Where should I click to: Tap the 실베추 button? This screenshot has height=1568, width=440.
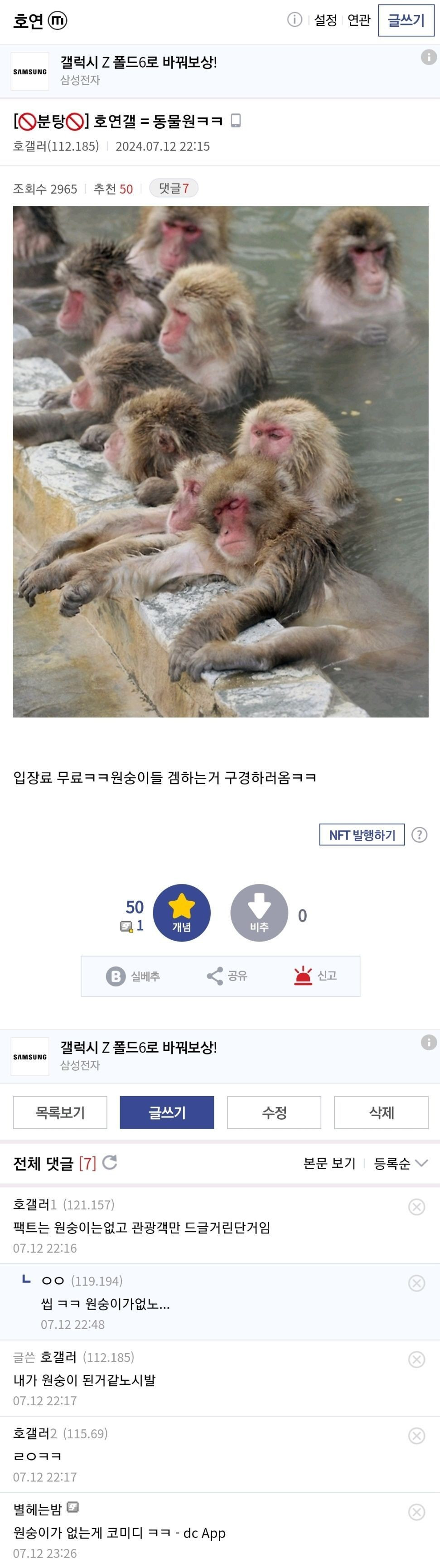click(133, 976)
